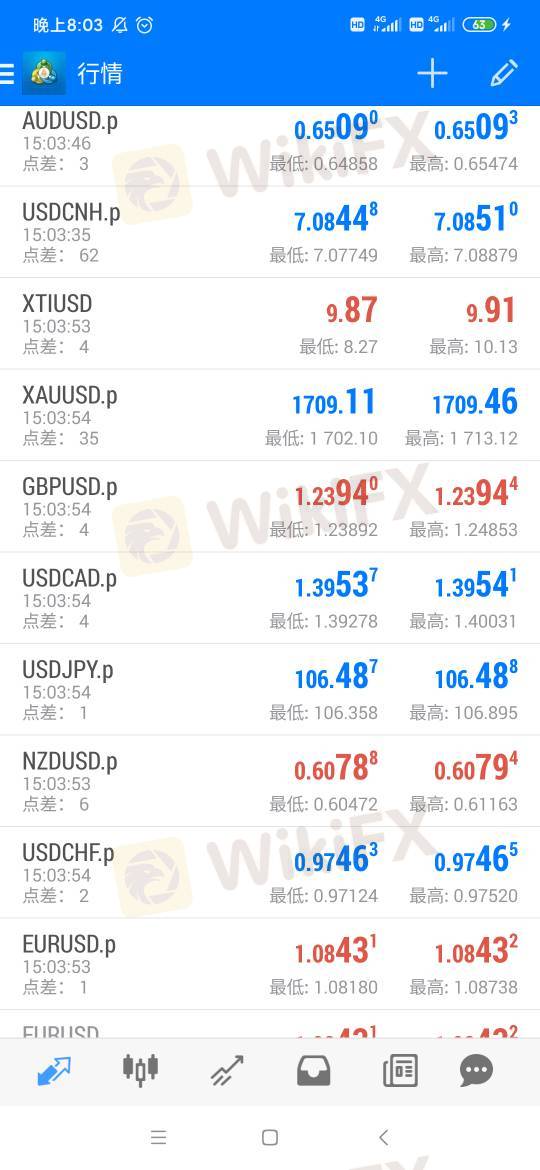Select the EURUSD.p quote row
Viewport: 540px width, 1170px height.
coord(270,964)
